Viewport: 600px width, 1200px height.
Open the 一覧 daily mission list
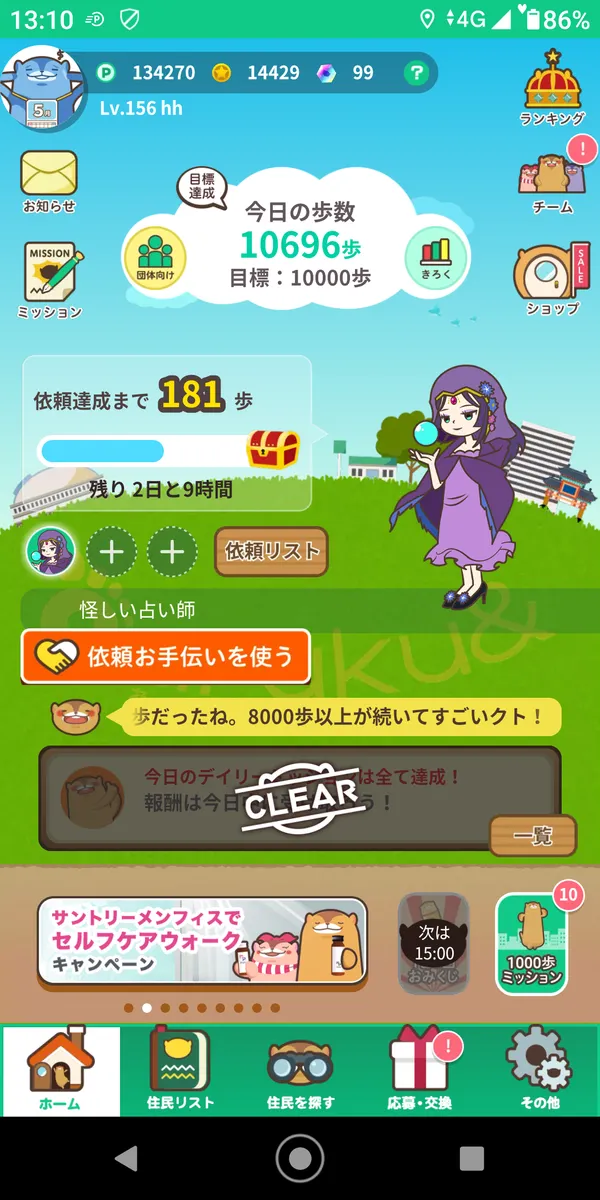[x=532, y=836]
